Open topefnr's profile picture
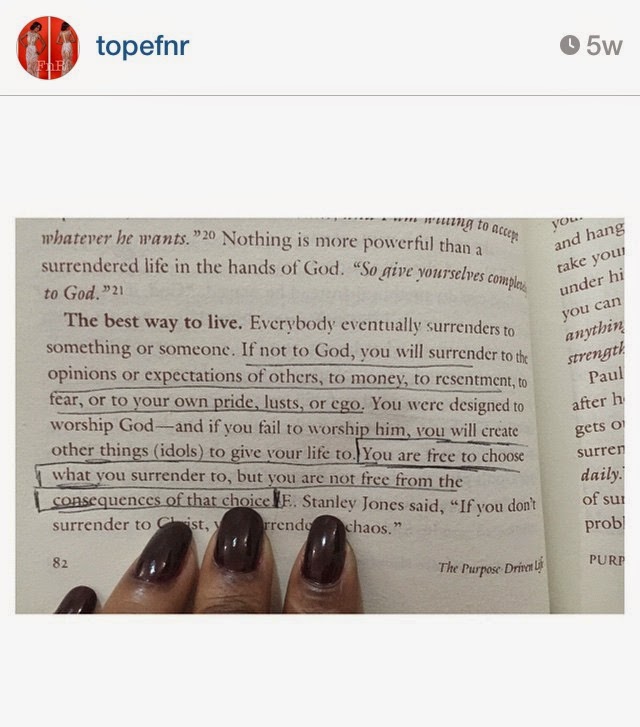Viewport: 640px width, 727px height. tap(47, 47)
